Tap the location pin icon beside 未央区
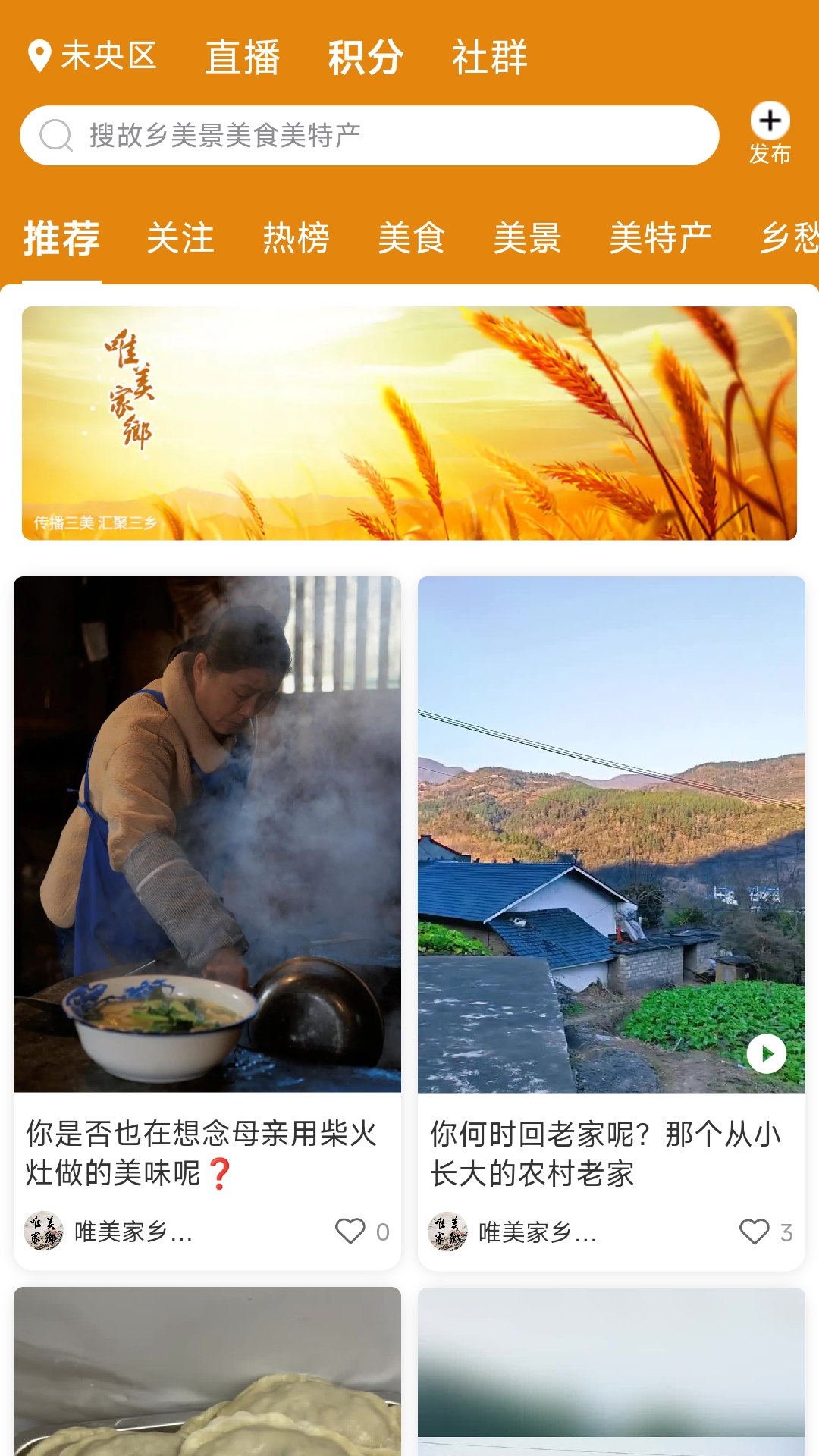 point(39,57)
